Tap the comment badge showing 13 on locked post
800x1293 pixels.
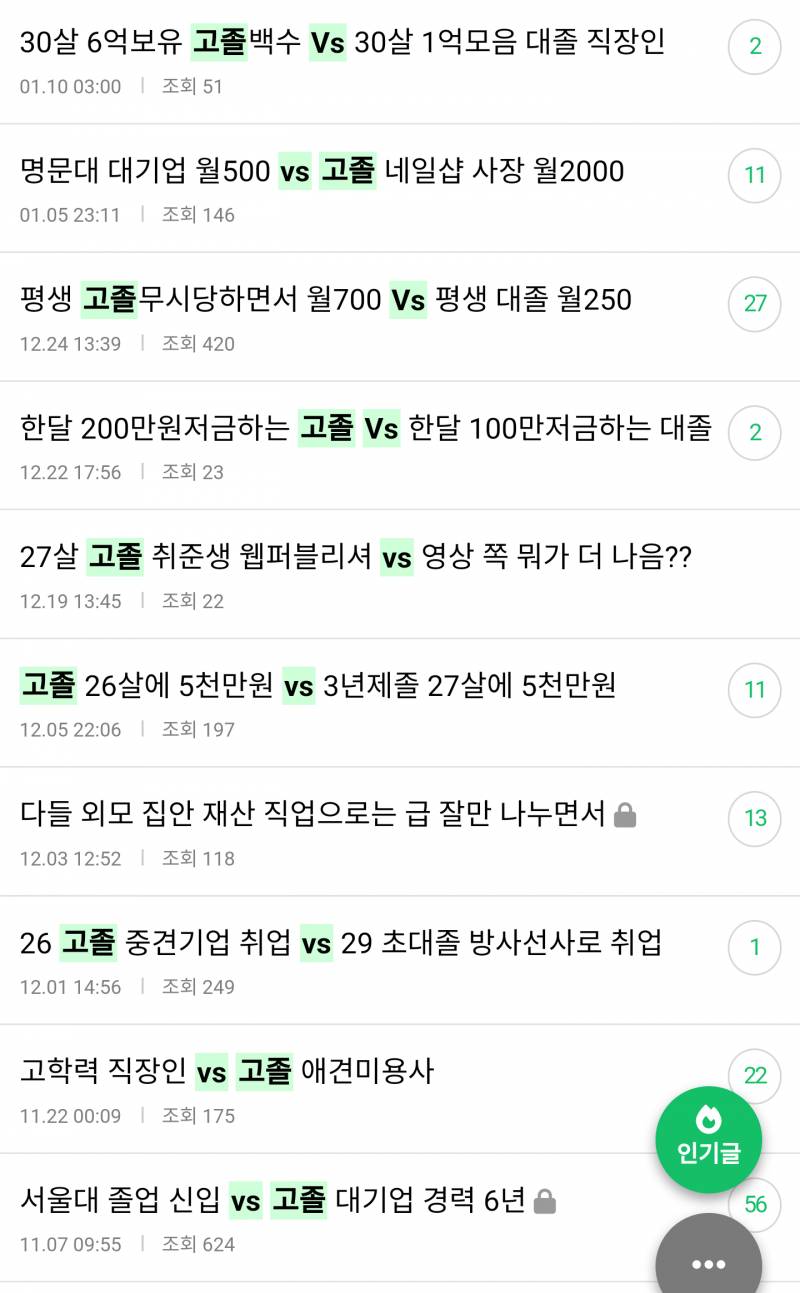(755, 819)
